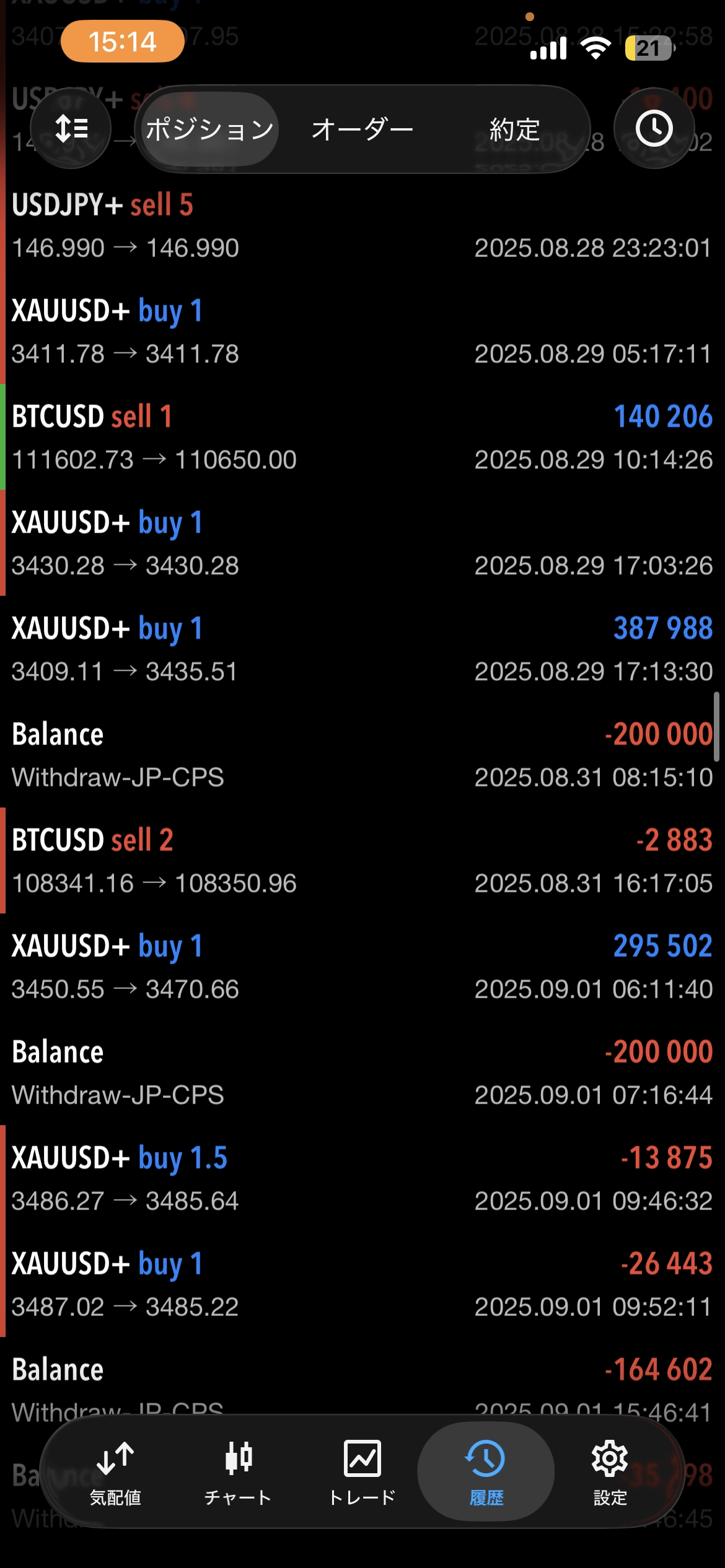Open the XAUUSD+ buy 1 at 3411.78
The width and height of the screenshot is (725, 1568).
point(362,331)
